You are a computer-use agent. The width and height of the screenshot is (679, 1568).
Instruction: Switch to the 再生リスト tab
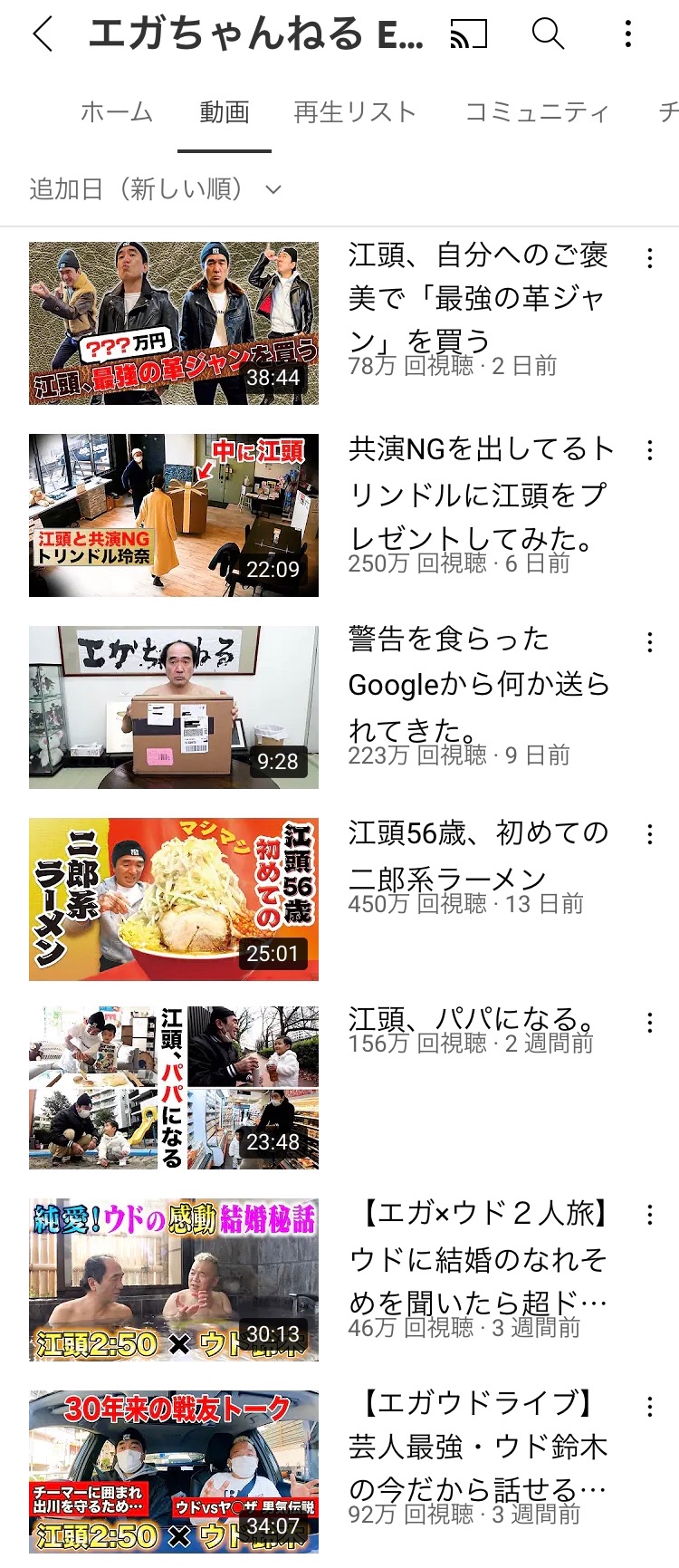(x=355, y=112)
